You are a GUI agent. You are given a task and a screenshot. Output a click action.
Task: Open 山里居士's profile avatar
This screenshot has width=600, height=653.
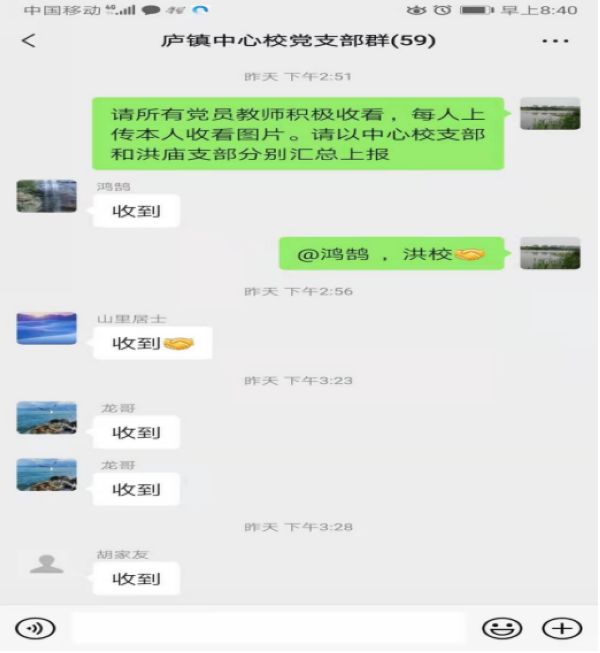(46, 328)
